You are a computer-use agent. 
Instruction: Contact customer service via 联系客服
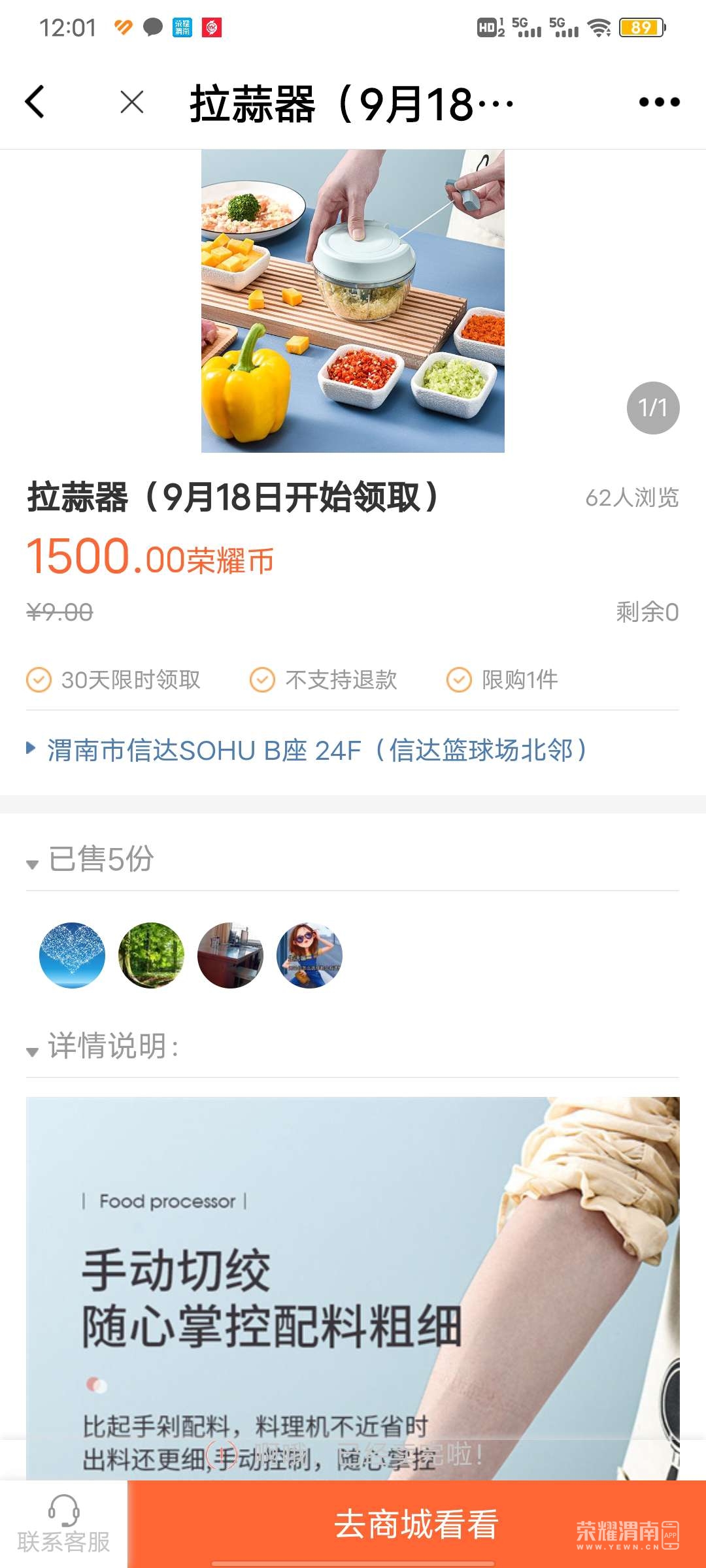point(63,1524)
